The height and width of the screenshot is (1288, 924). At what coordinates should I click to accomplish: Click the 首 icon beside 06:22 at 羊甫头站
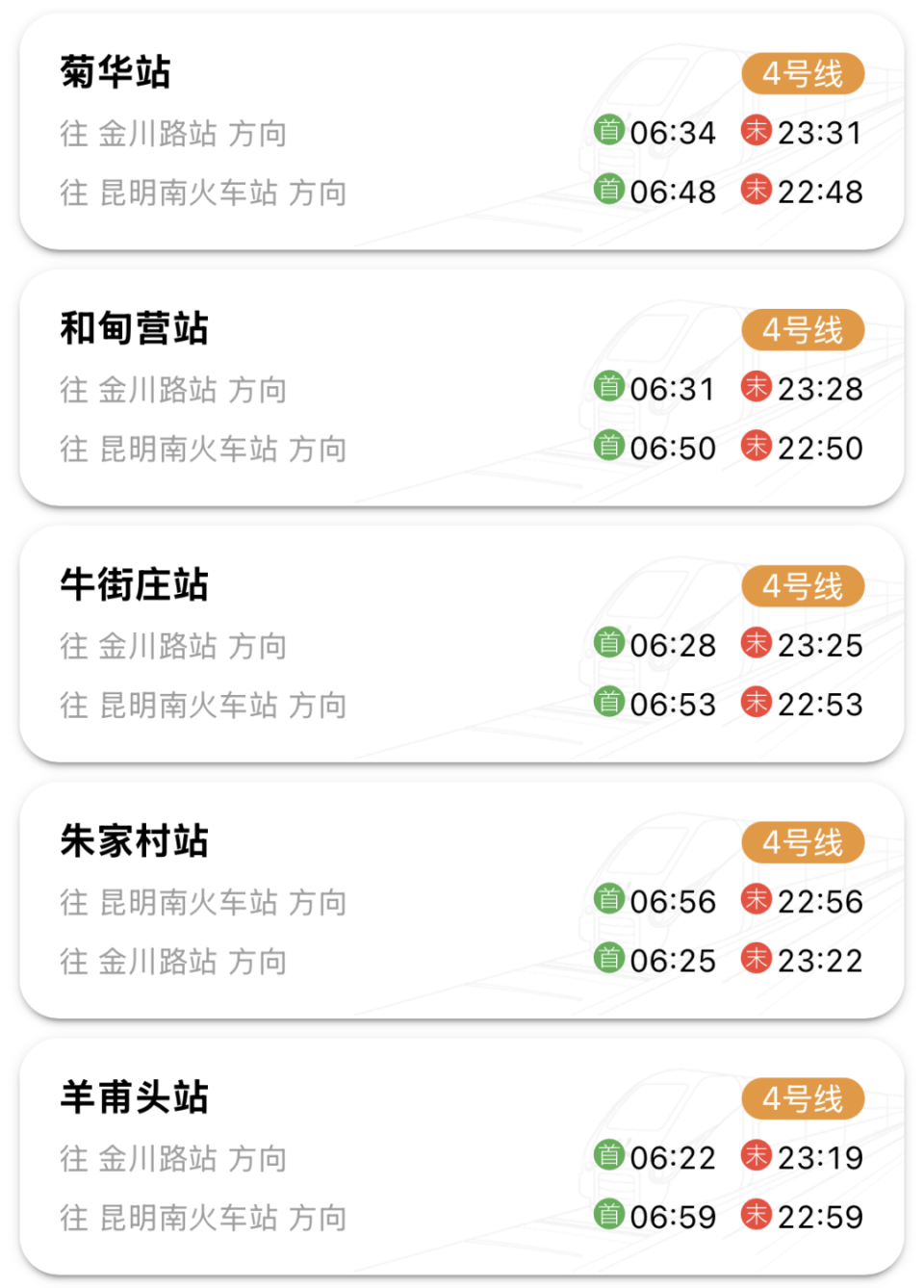tap(610, 1158)
